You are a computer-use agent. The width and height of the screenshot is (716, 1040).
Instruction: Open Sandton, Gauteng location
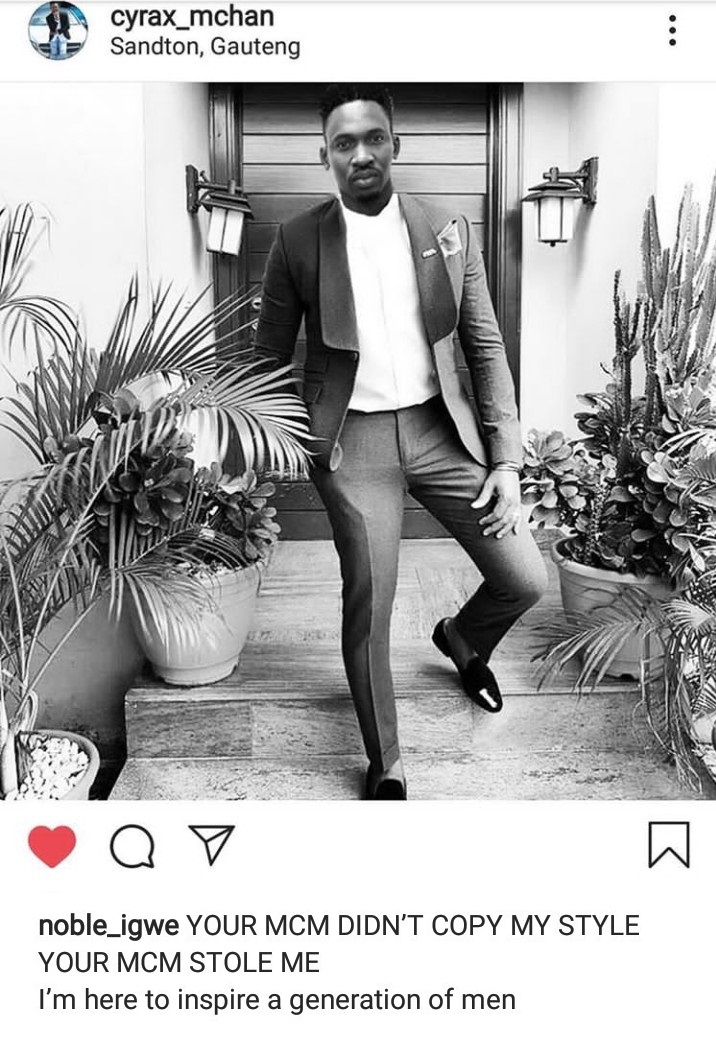(205, 46)
